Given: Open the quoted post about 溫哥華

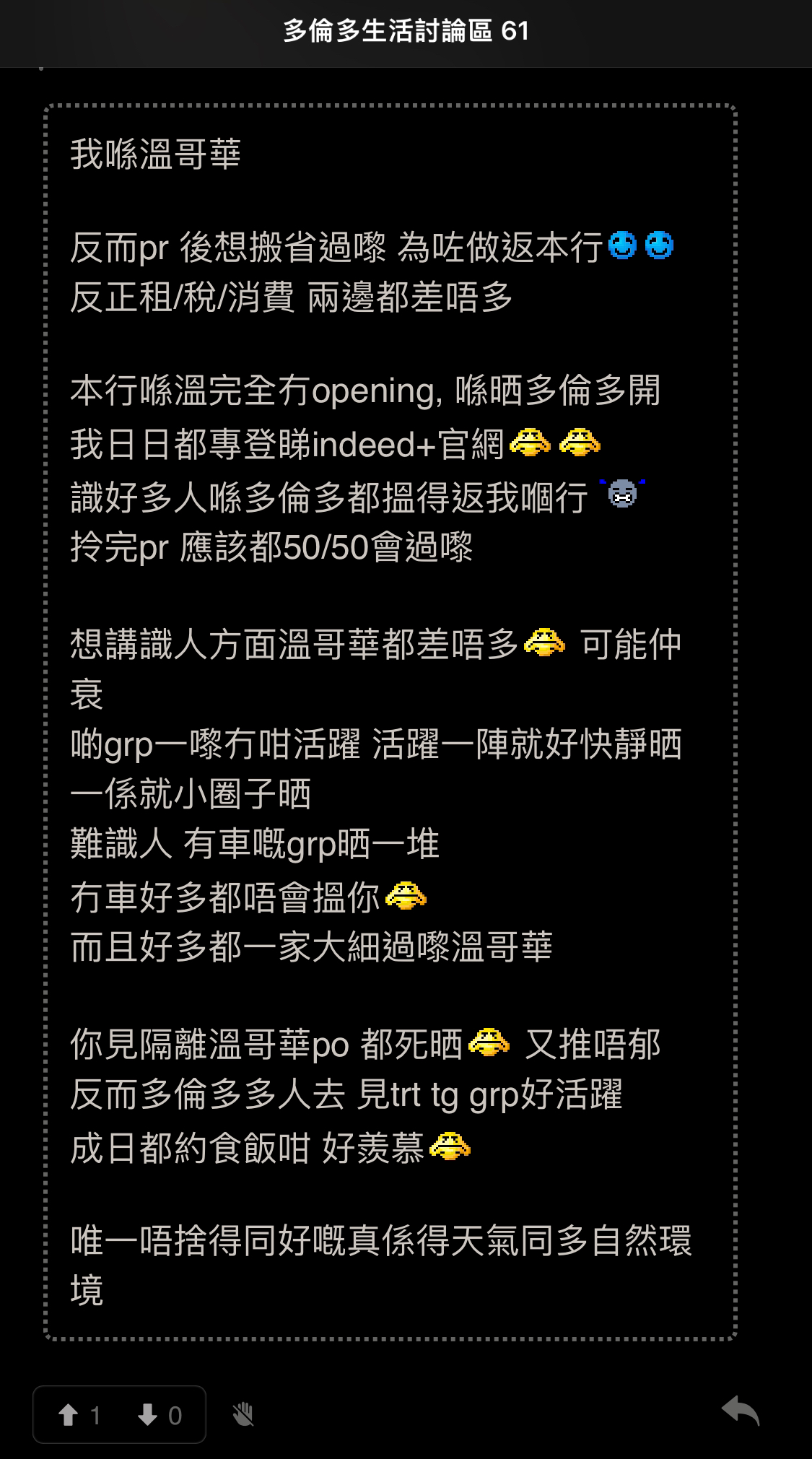Looking at the screenshot, I should pos(390,723).
